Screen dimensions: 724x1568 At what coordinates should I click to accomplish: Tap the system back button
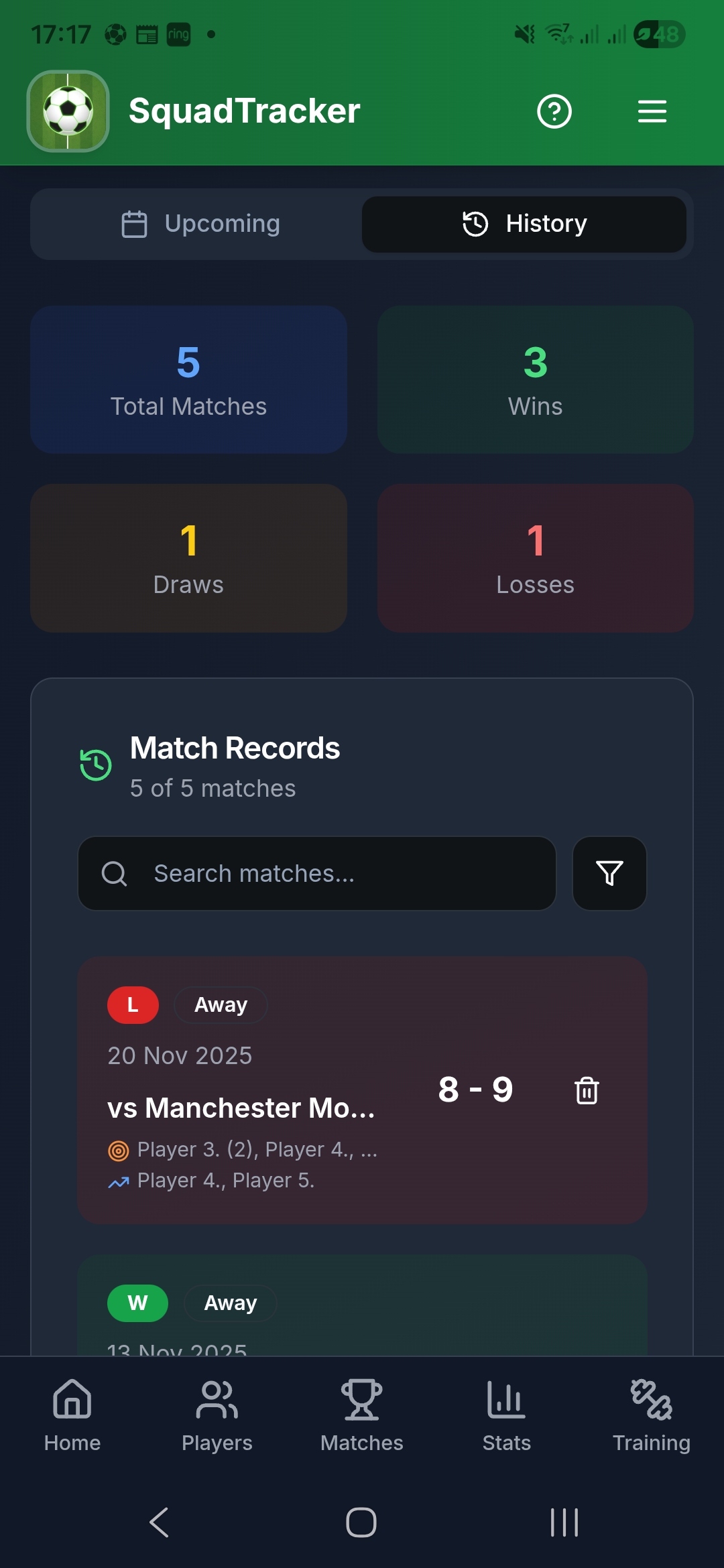159,1522
